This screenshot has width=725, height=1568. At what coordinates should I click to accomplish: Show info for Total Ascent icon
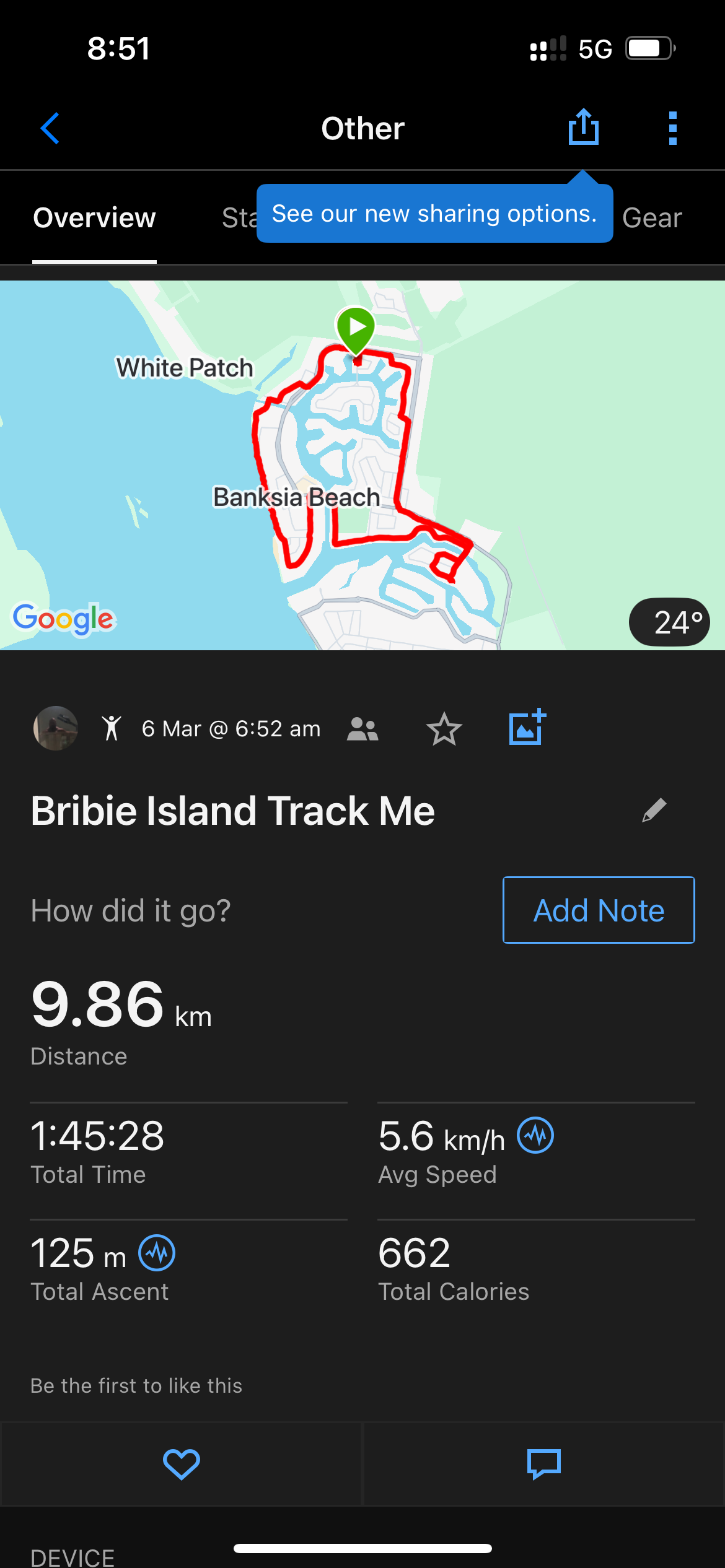pos(157,1252)
